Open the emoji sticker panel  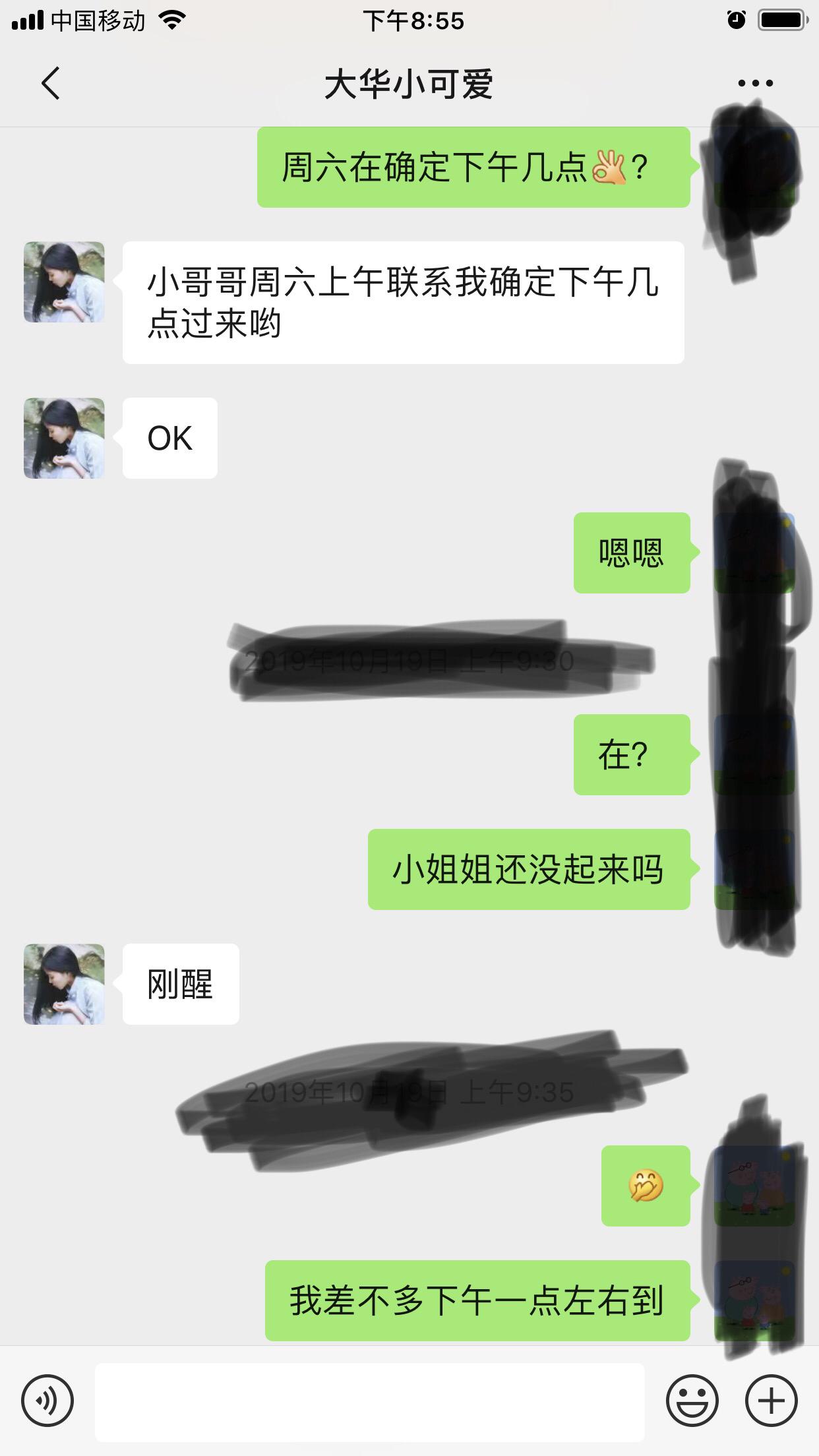point(692,1401)
